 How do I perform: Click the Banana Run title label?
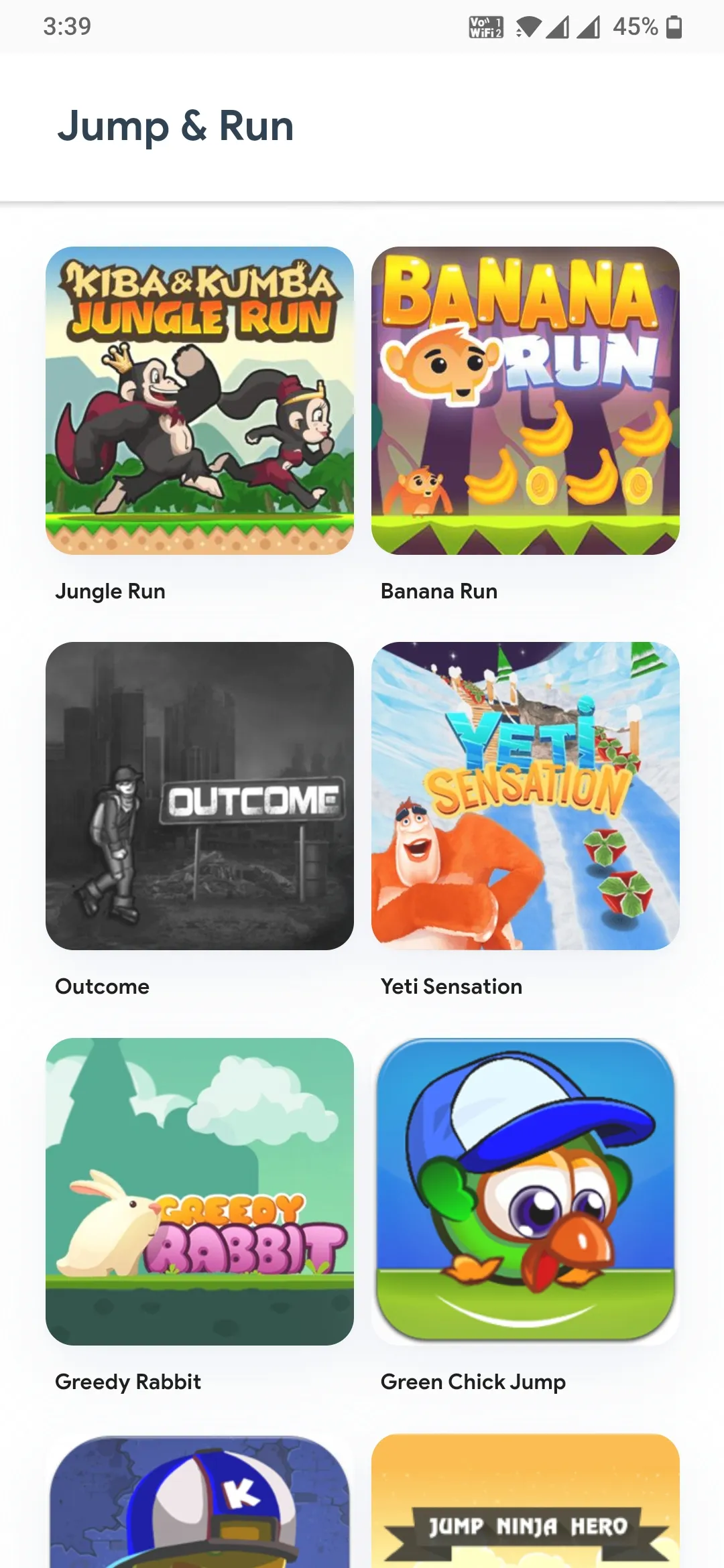tap(438, 592)
